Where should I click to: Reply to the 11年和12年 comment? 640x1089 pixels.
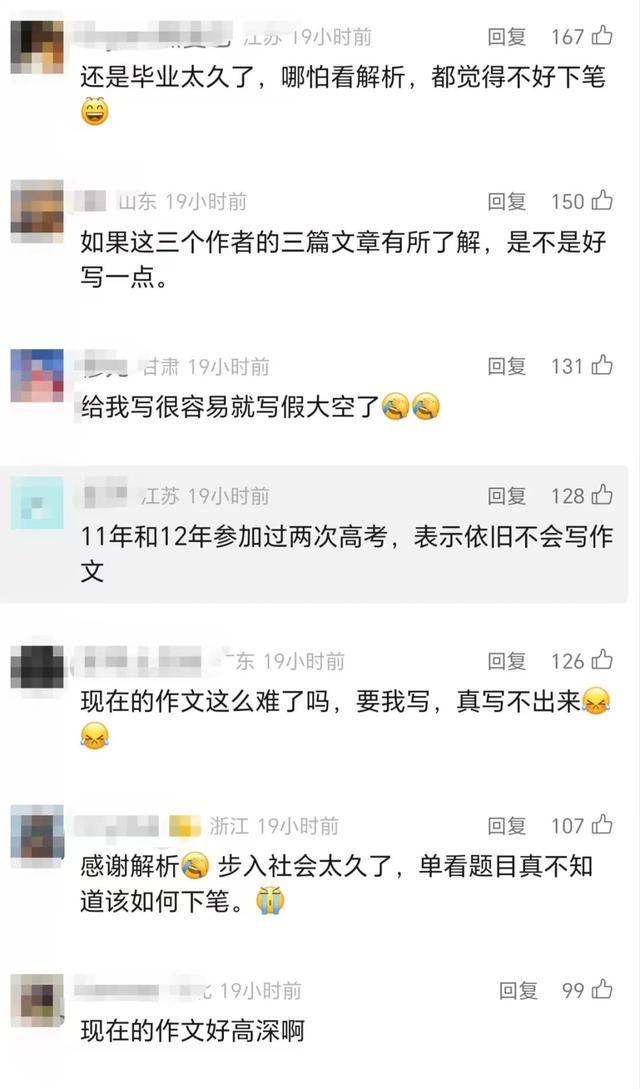(506, 495)
